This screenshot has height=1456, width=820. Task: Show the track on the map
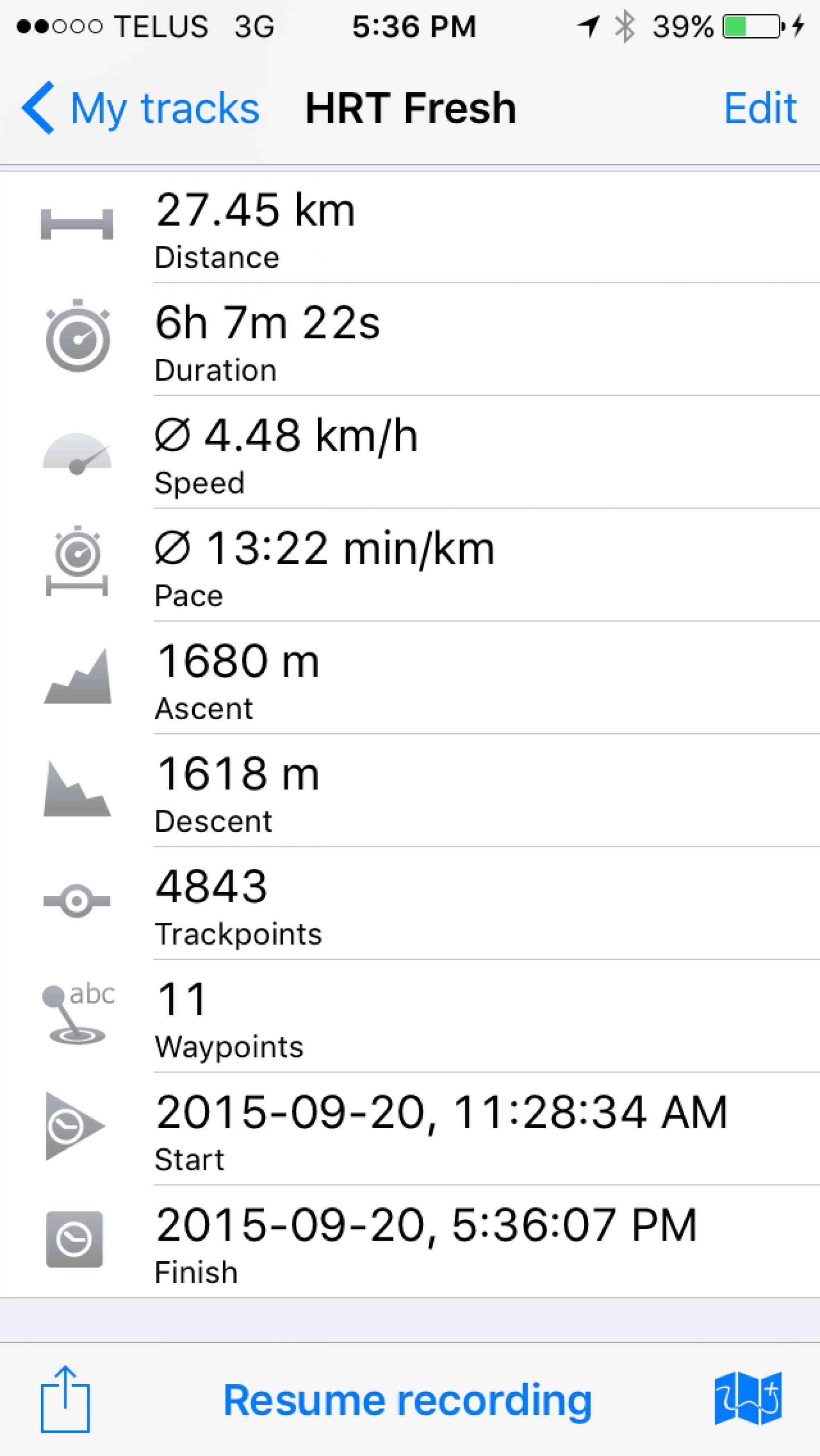[748, 1398]
